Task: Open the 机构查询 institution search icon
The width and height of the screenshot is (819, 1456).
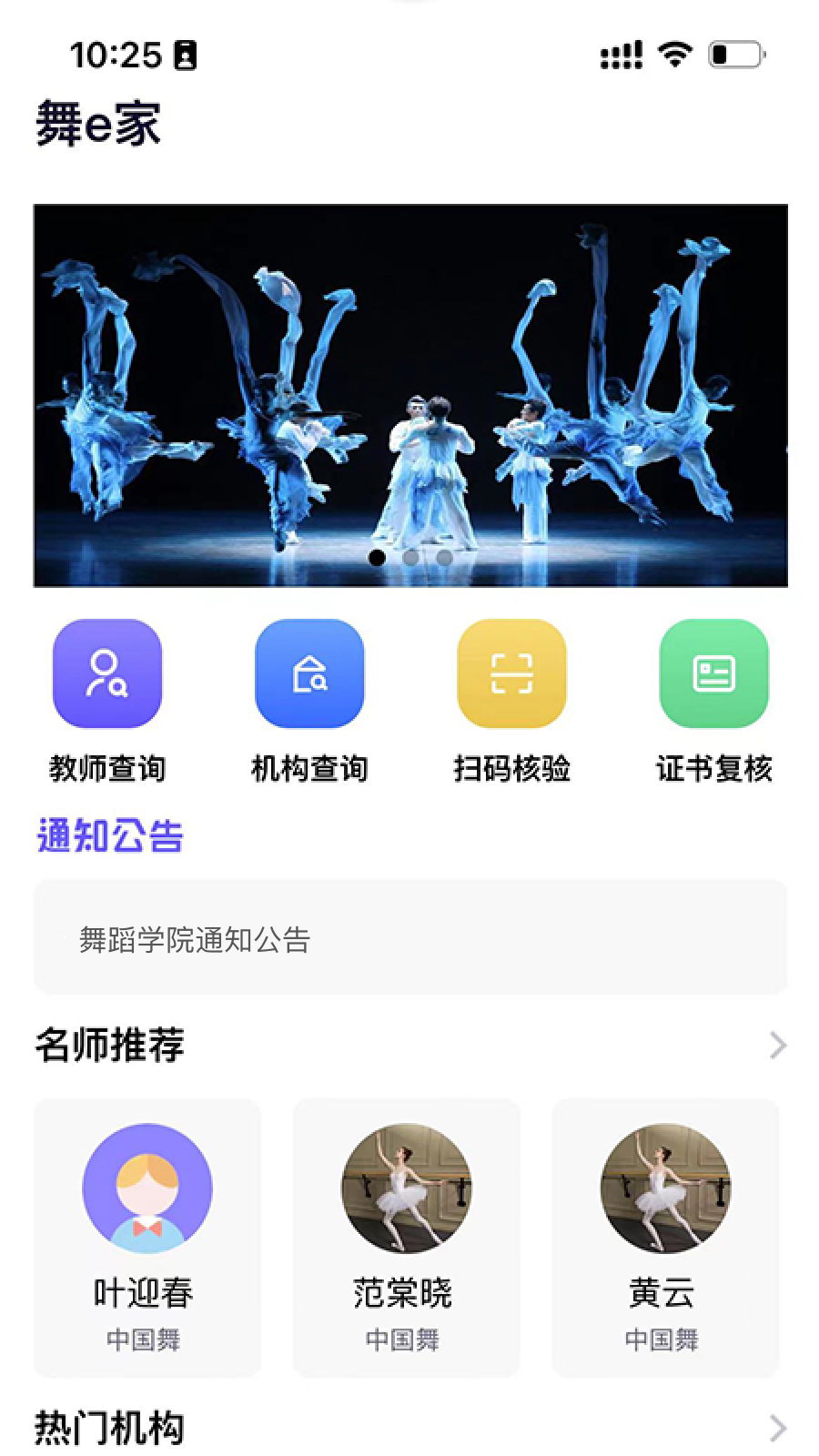Action: tap(309, 673)
